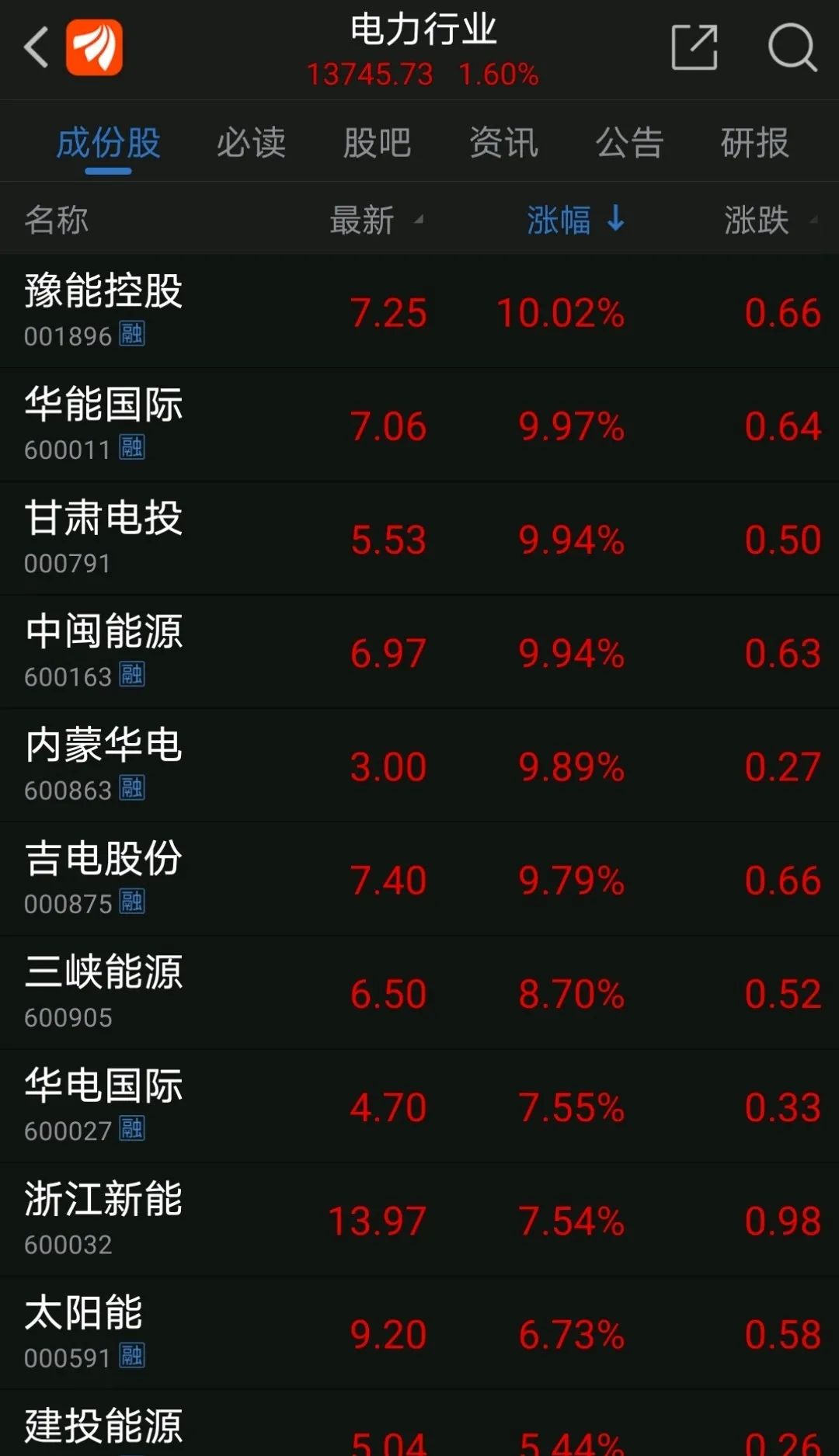This screenshot has width=839, height=1456.
Task: Tap the 吉电股份 row
Action: (419, 878)
